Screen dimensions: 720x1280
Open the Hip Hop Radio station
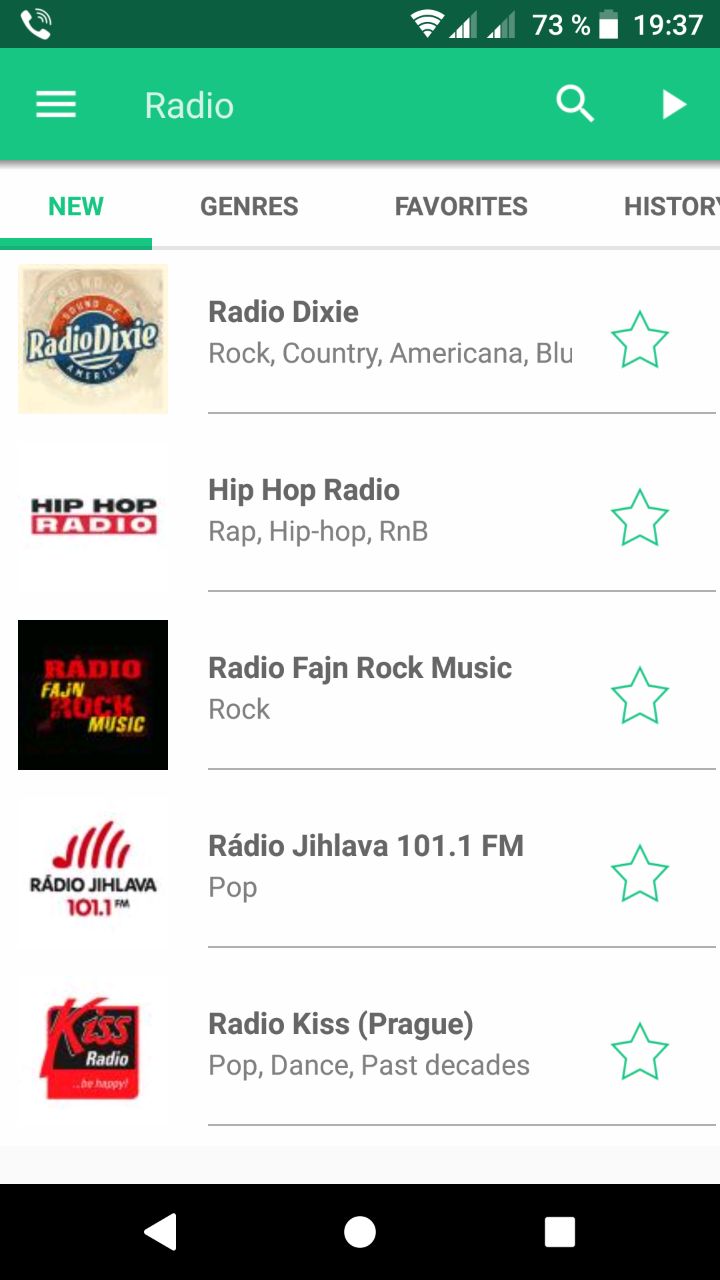click(x=360, y=517)
